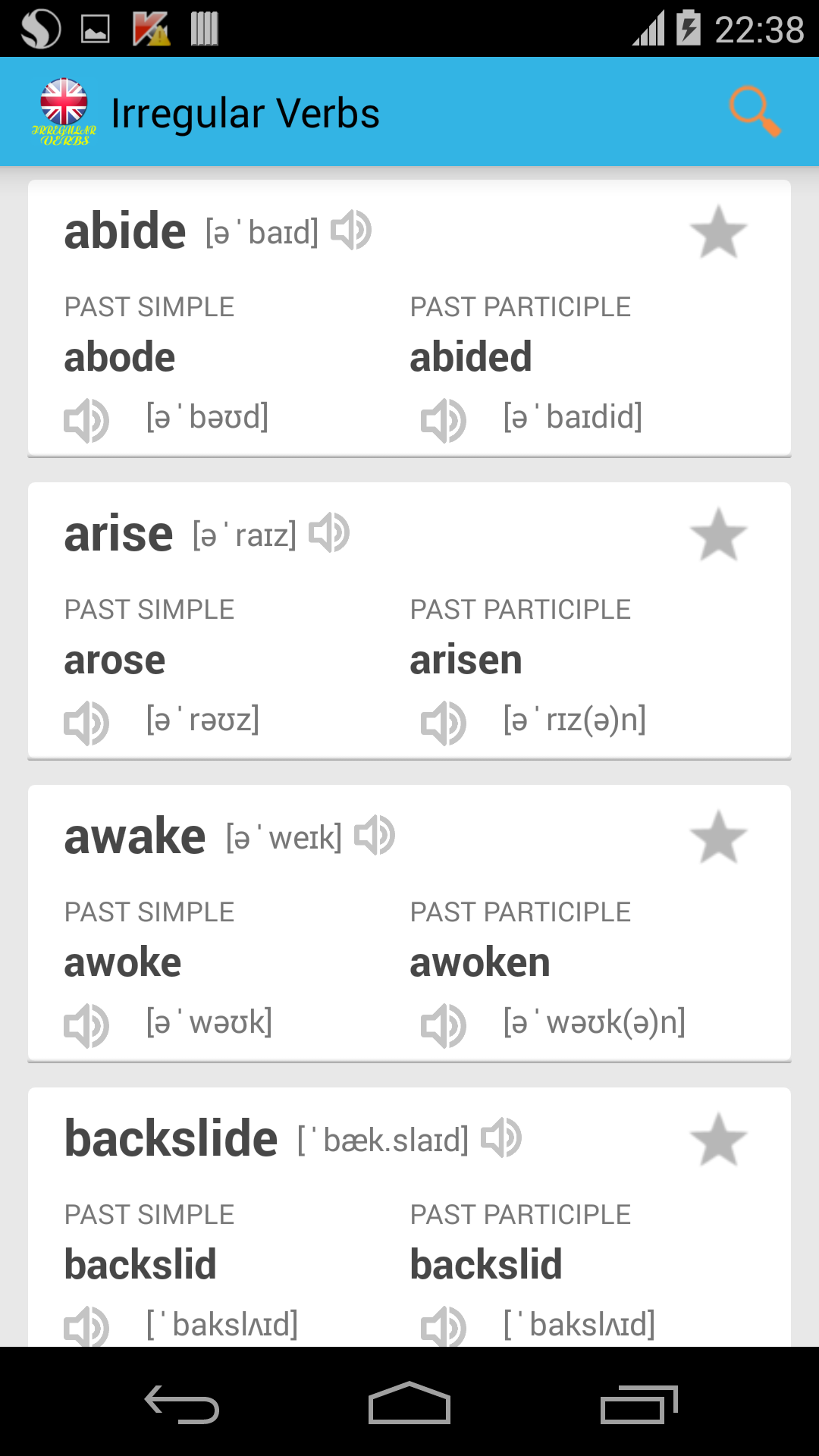This screenshot has width=819, height=1456.
Task: Play audio for past simple 'awoke'
Action: coord(86,1025)
